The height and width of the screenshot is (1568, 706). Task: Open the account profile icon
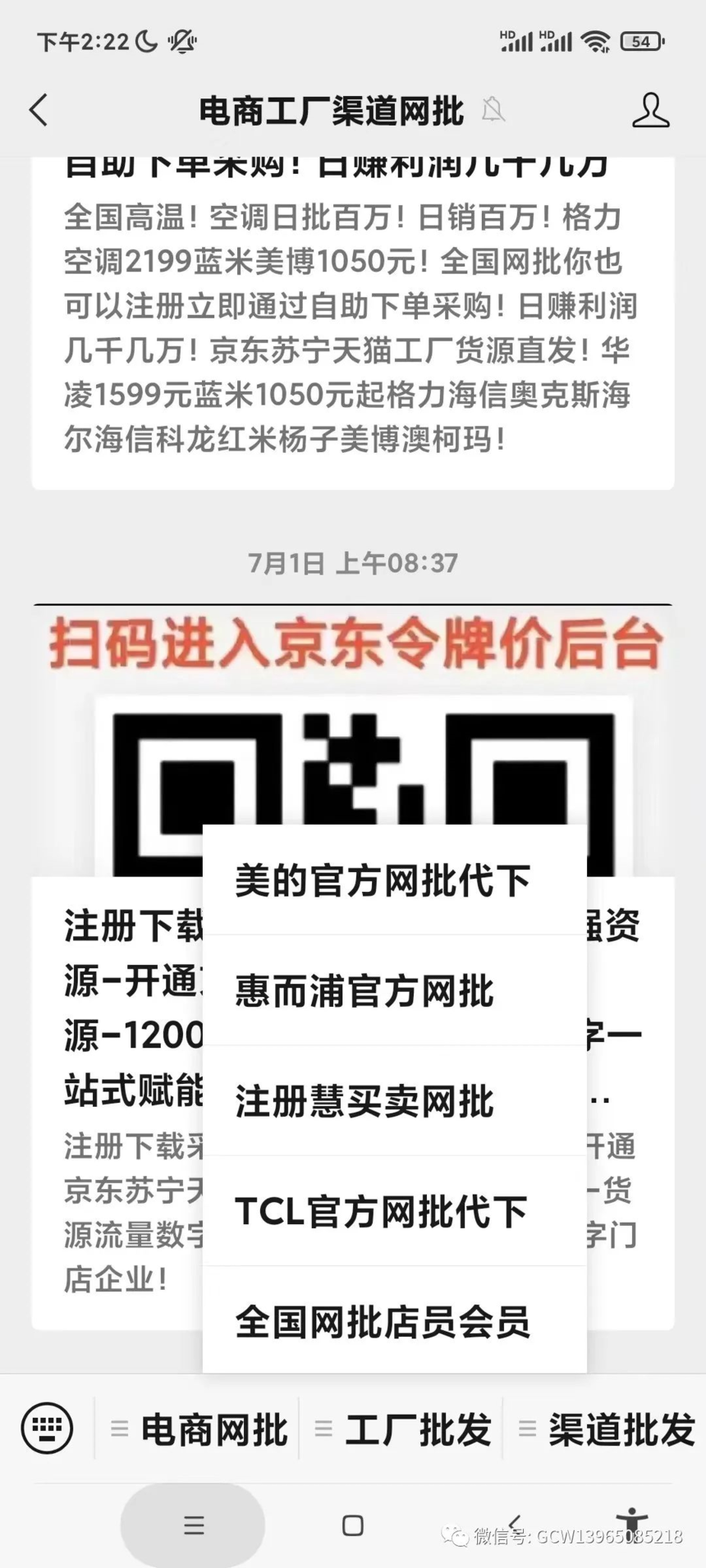click(x=650, y=110)
